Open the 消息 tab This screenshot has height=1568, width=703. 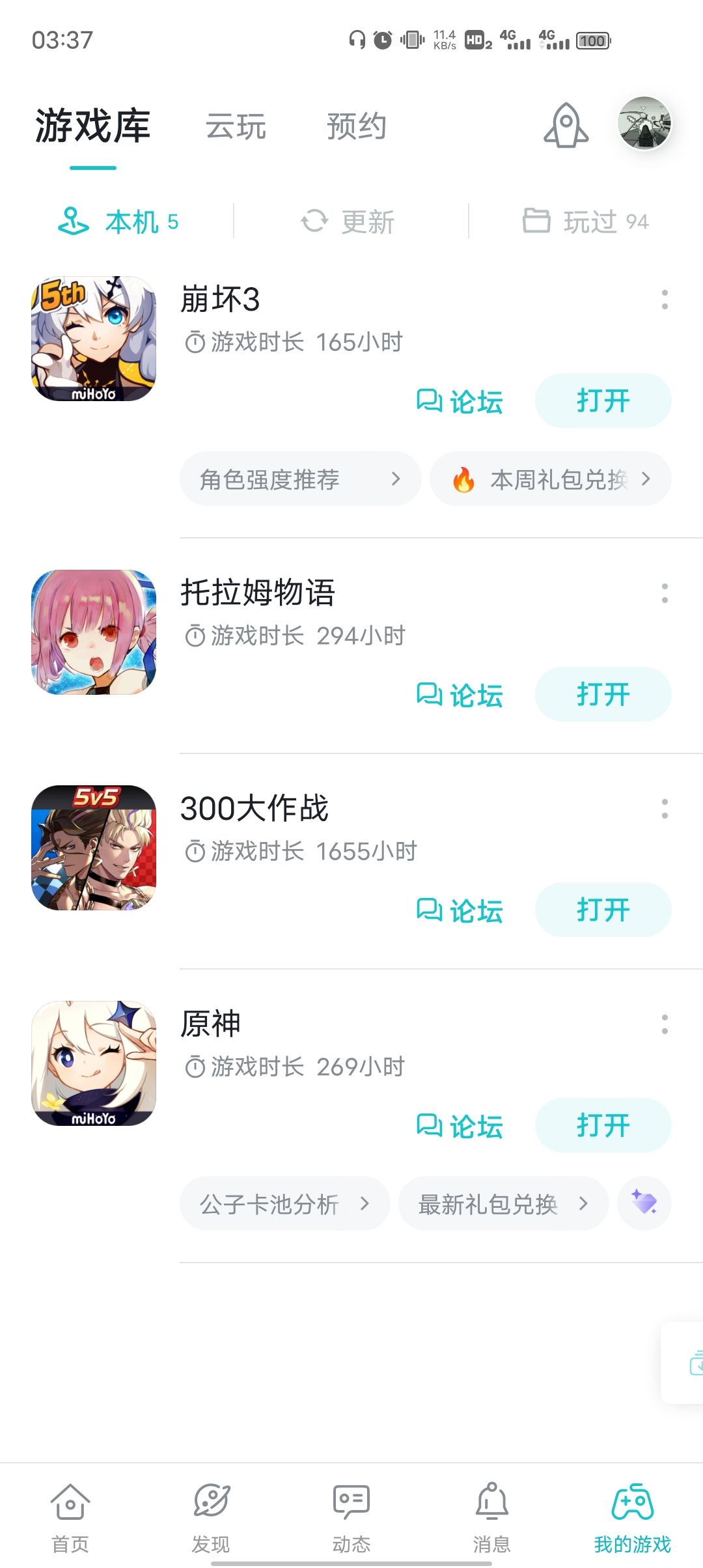(491, 1518)
